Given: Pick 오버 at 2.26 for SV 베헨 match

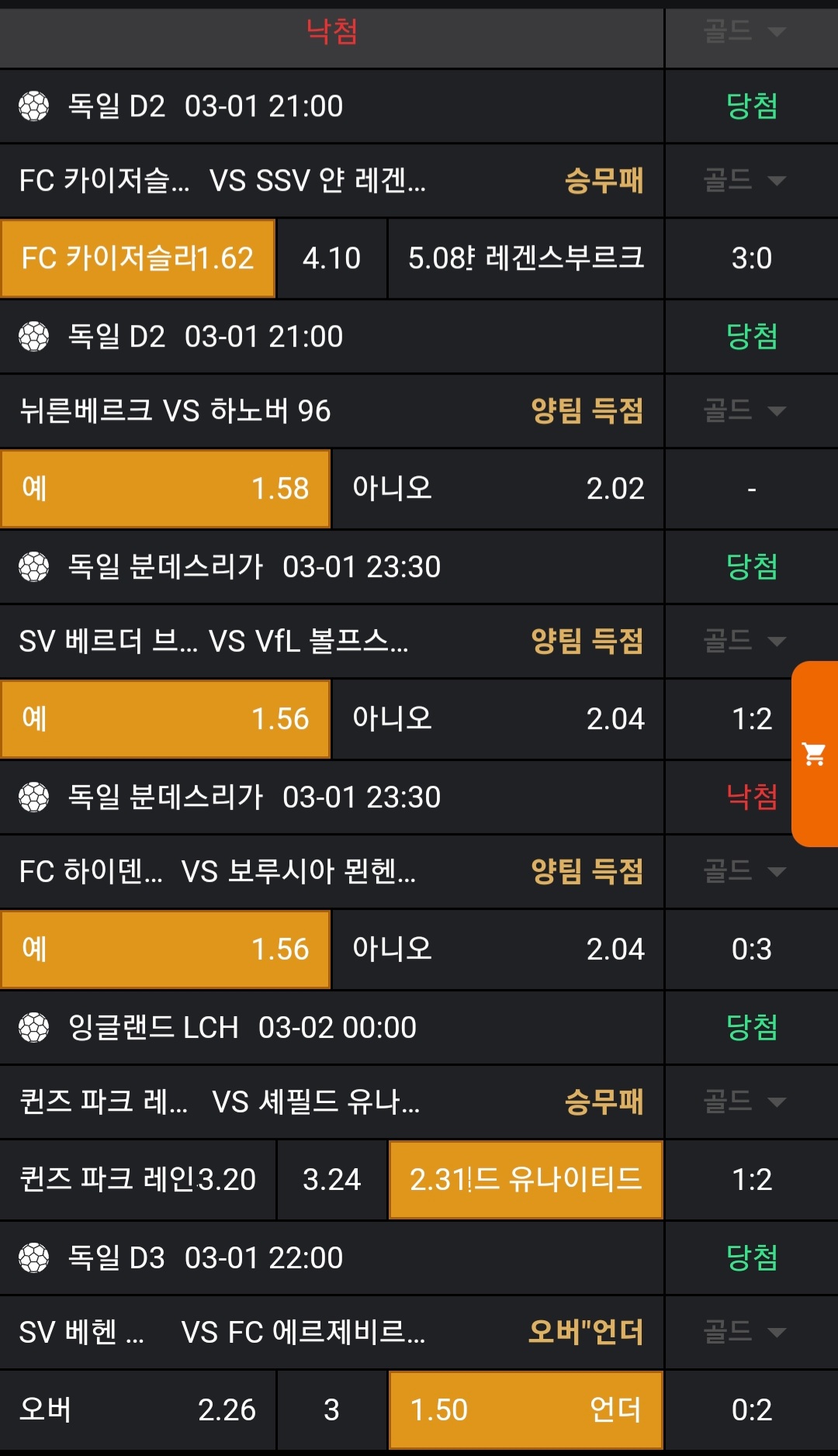Looking at the screenshot, I should click(x=138, y=1410).
